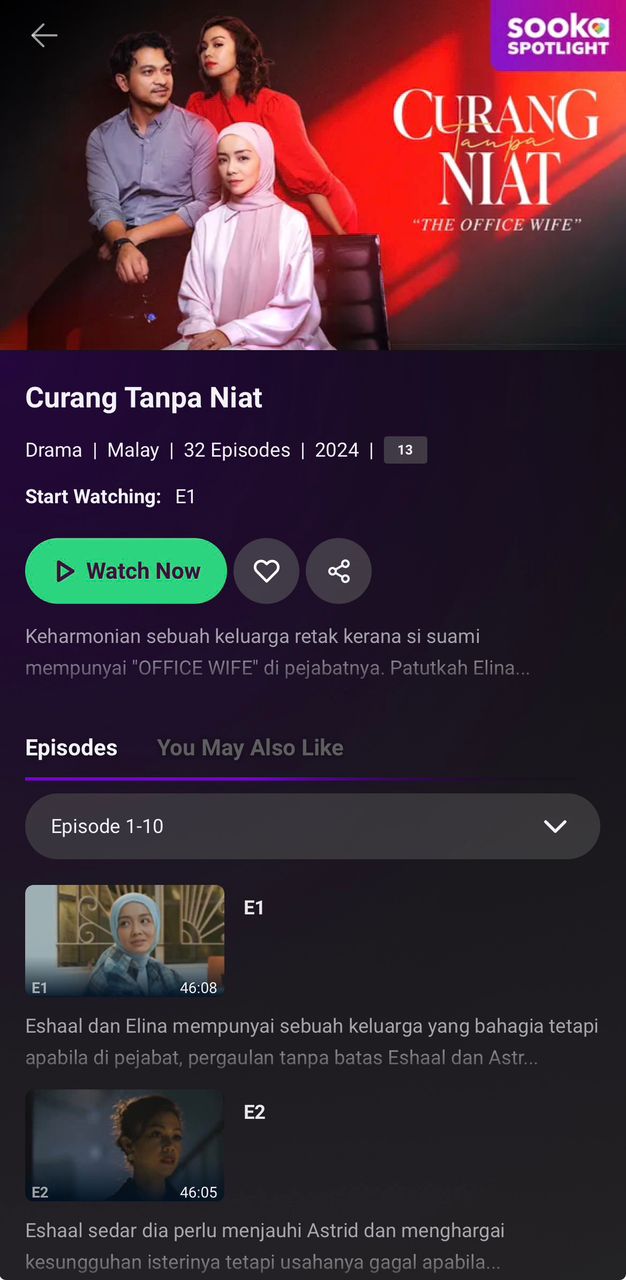626x1280 pixels.
Task: Play episode E1 thumbnail
Action: [x=125, y=940]
